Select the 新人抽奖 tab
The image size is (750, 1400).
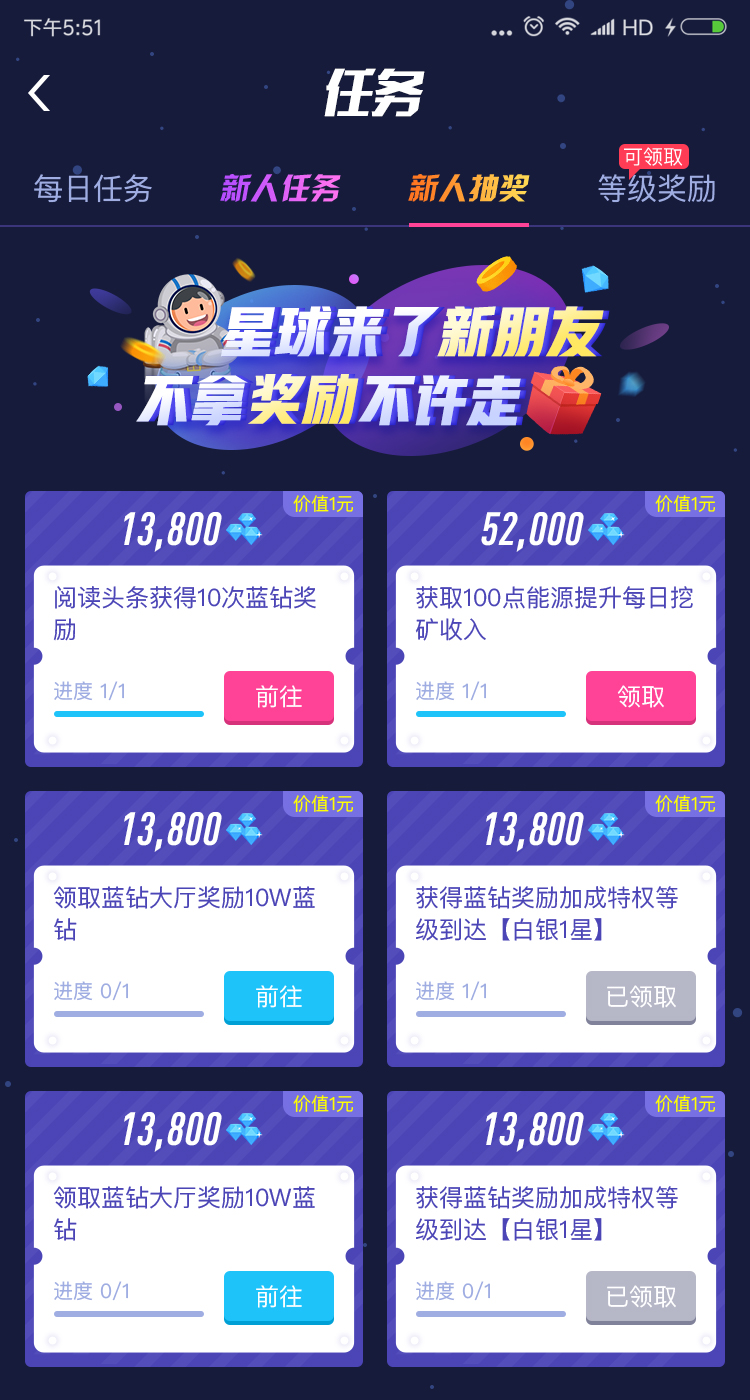pos(468,188)
